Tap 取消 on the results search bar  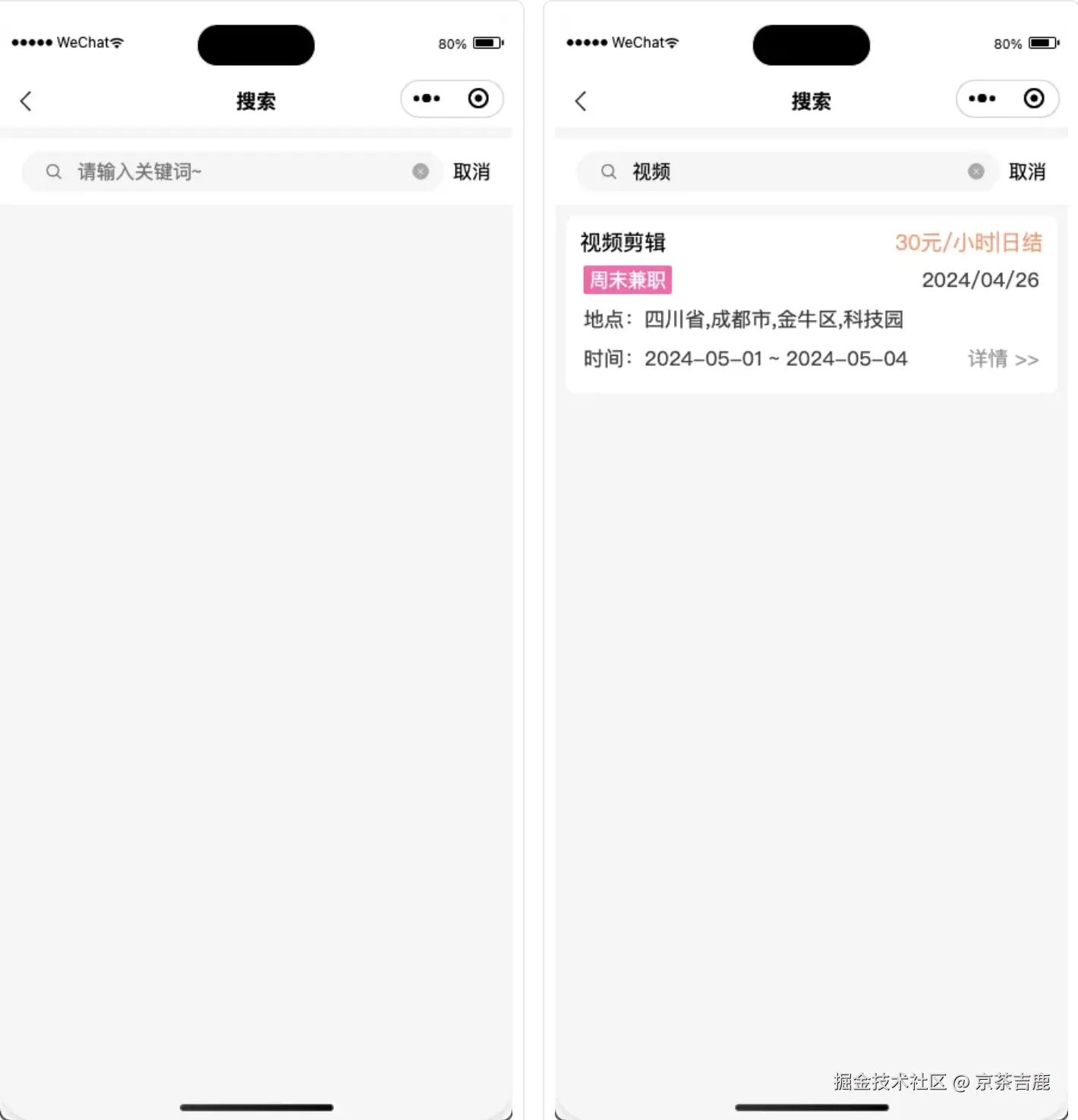click(x=1026, y=171)
